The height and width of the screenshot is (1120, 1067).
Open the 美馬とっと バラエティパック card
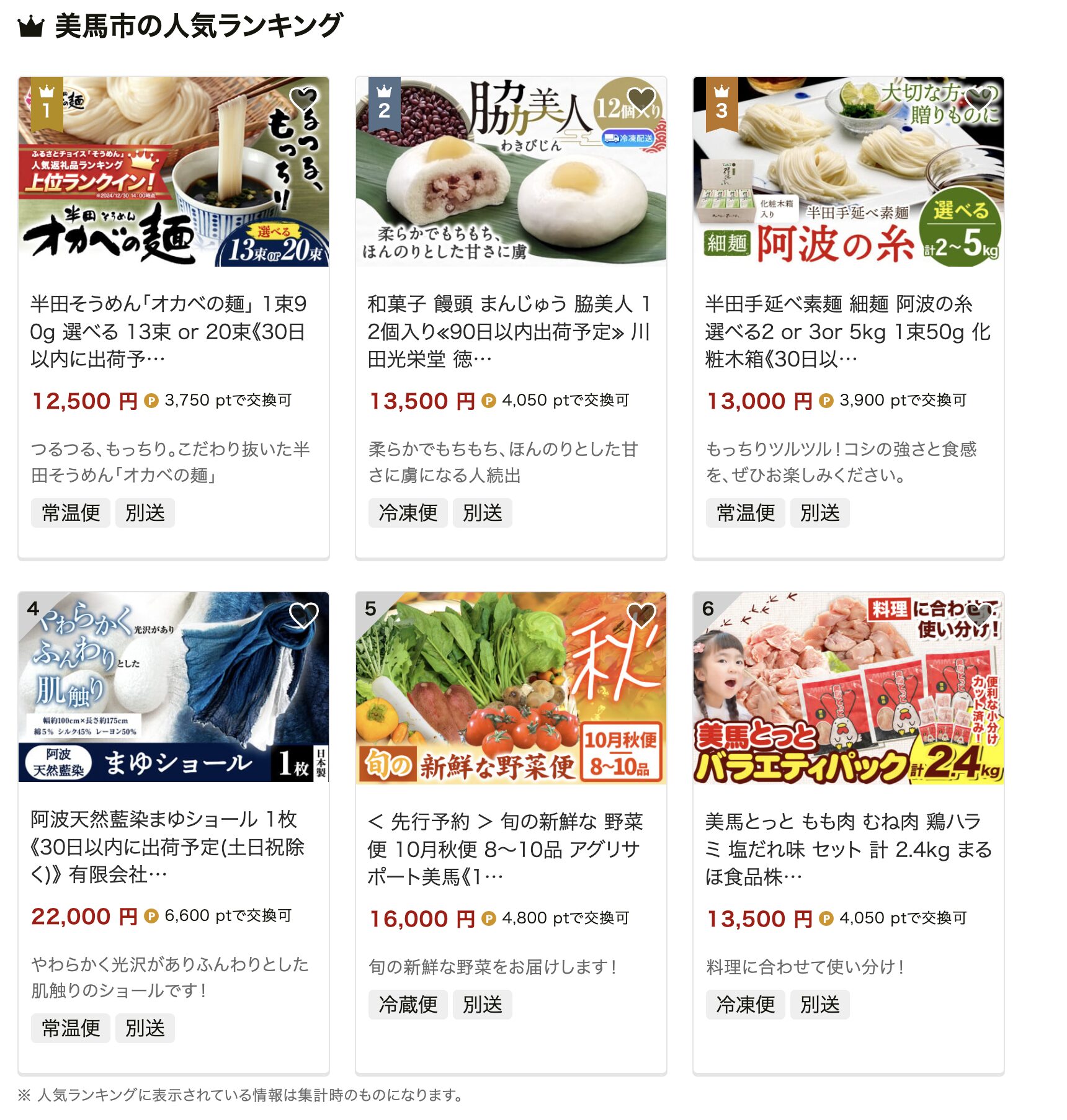tap(847, 848)
